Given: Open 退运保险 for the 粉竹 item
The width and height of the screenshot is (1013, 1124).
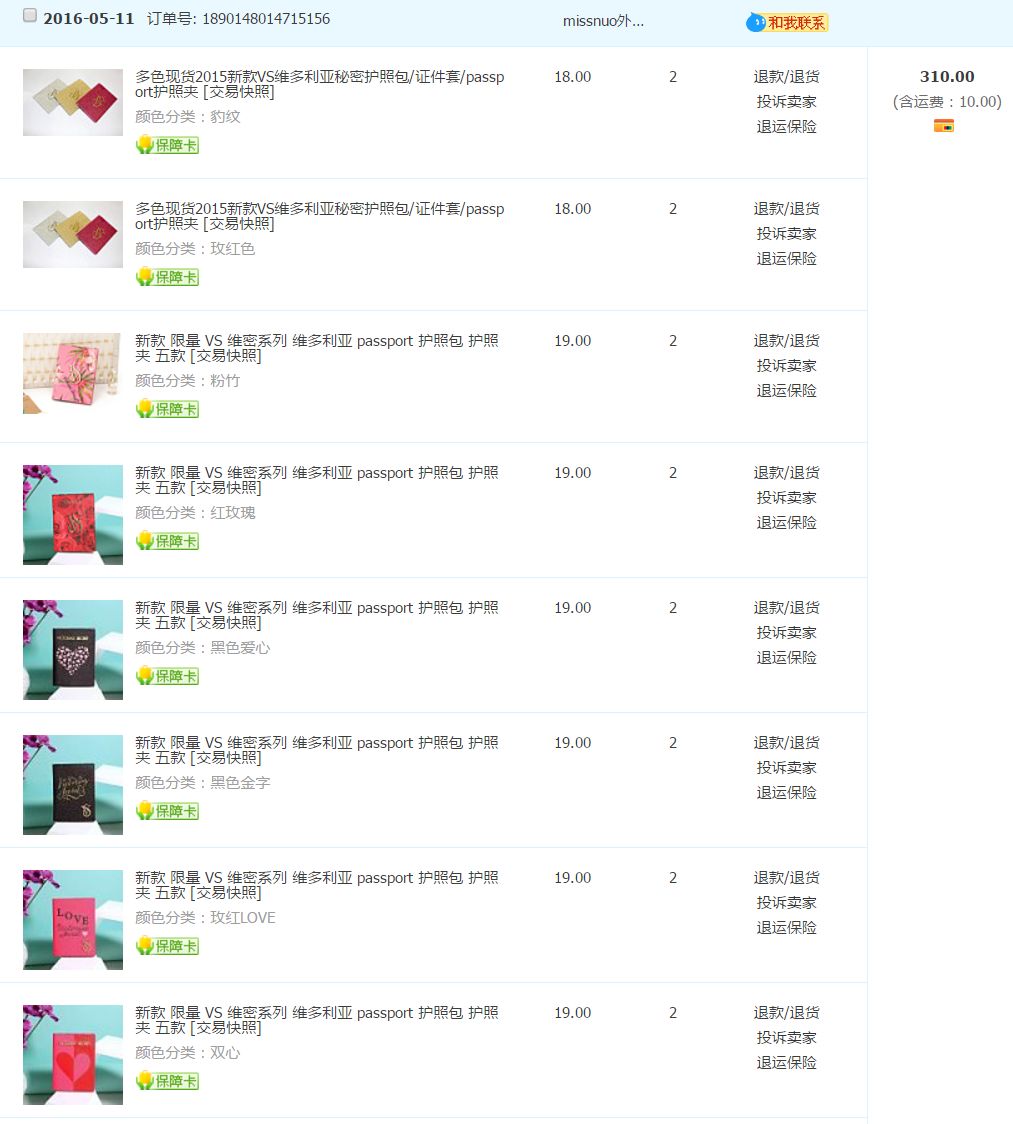Looking at the screenshot, I should tap(786, 391).
